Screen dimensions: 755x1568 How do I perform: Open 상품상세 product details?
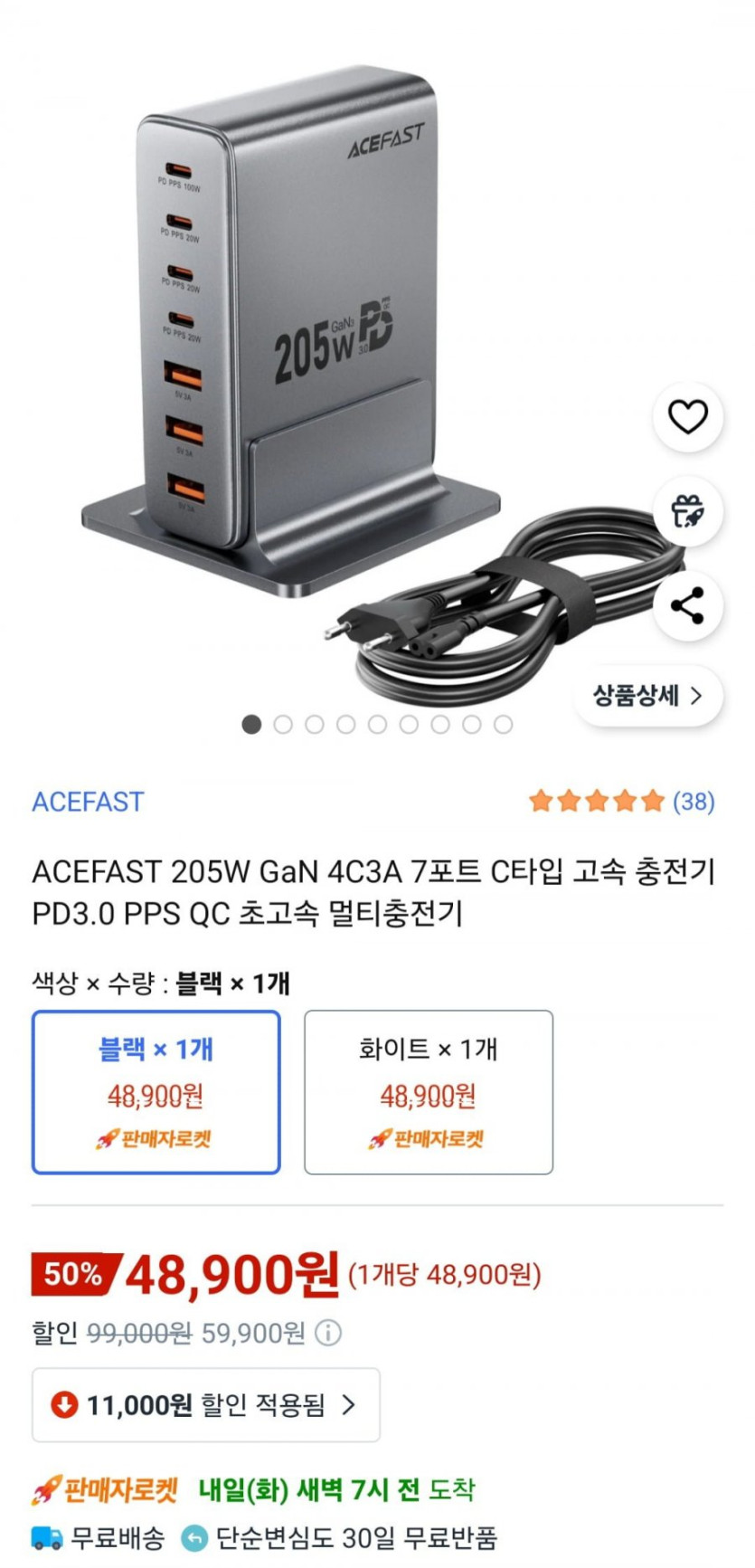[x=647, y=695]
